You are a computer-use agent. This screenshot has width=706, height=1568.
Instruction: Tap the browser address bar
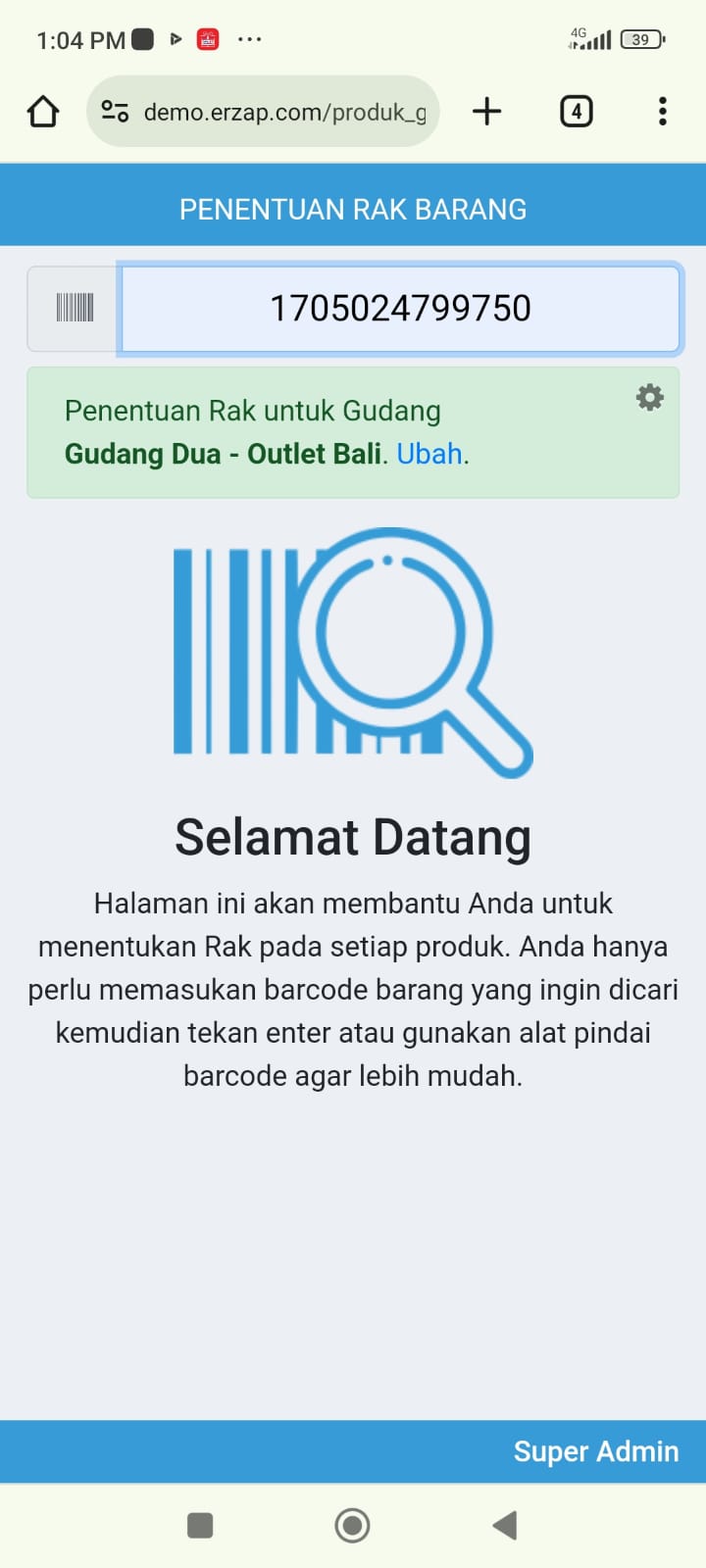tap(284, 112)
